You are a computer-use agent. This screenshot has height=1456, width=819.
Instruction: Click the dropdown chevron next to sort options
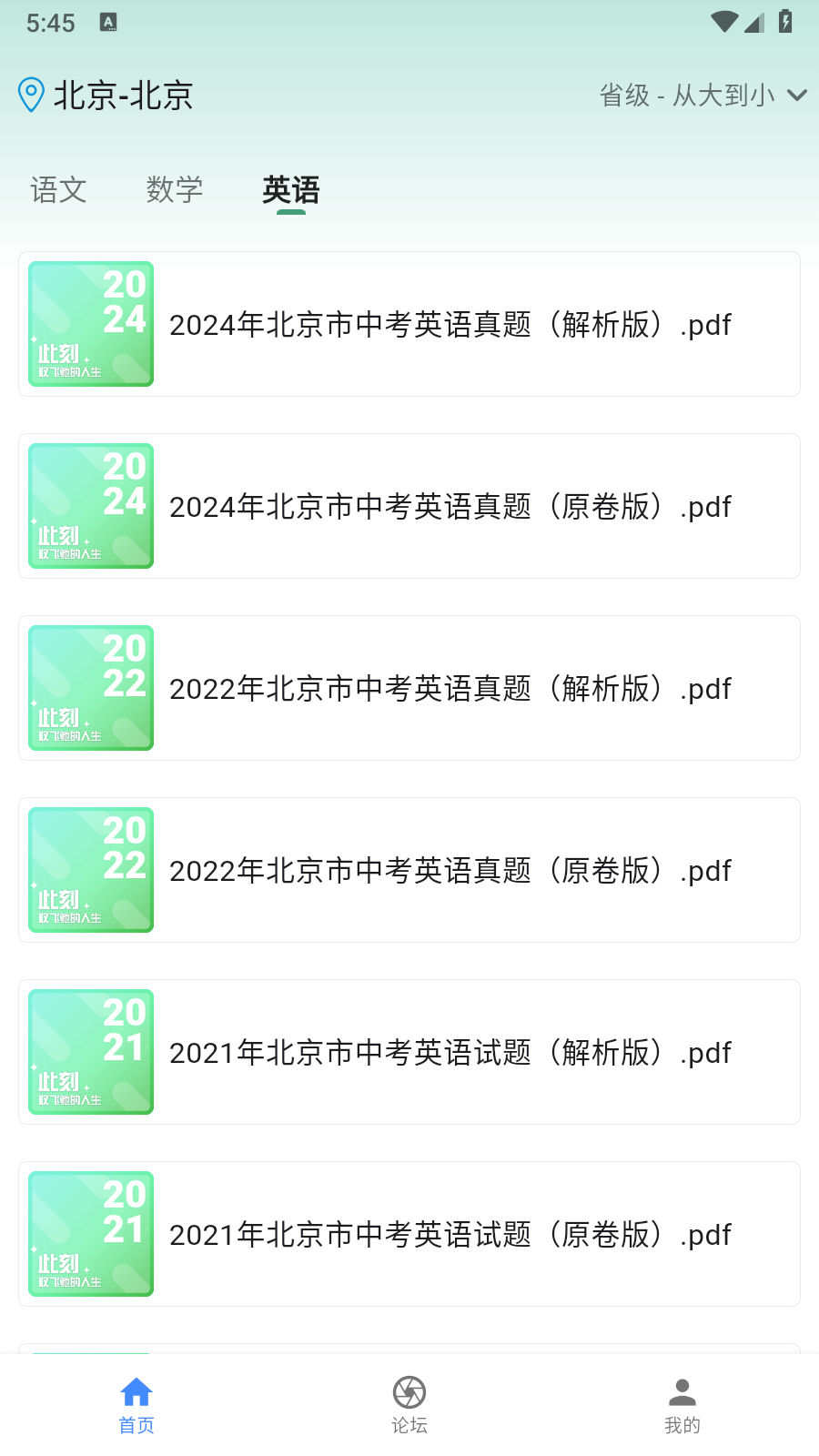[x=797, y=95]
